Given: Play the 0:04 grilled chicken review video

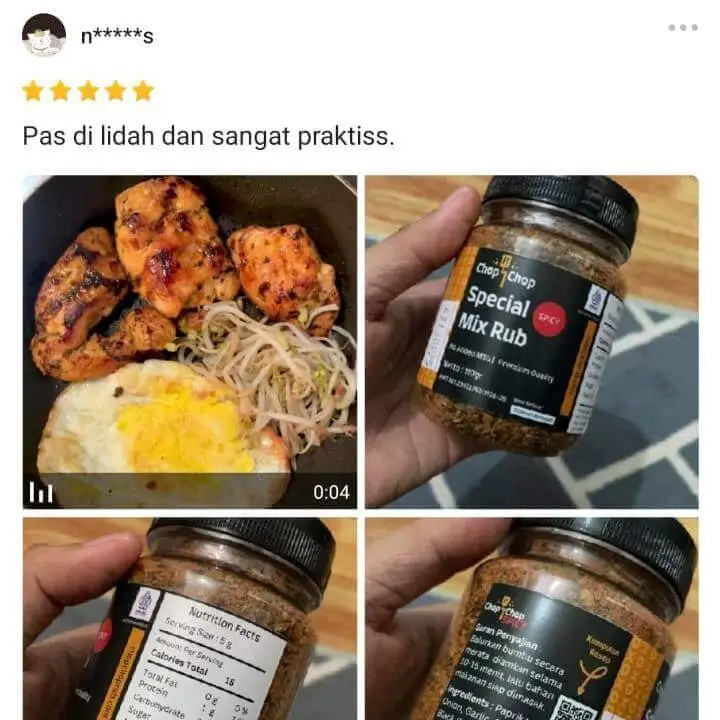Looking at the screenshot, I should (x=190, y=341).
